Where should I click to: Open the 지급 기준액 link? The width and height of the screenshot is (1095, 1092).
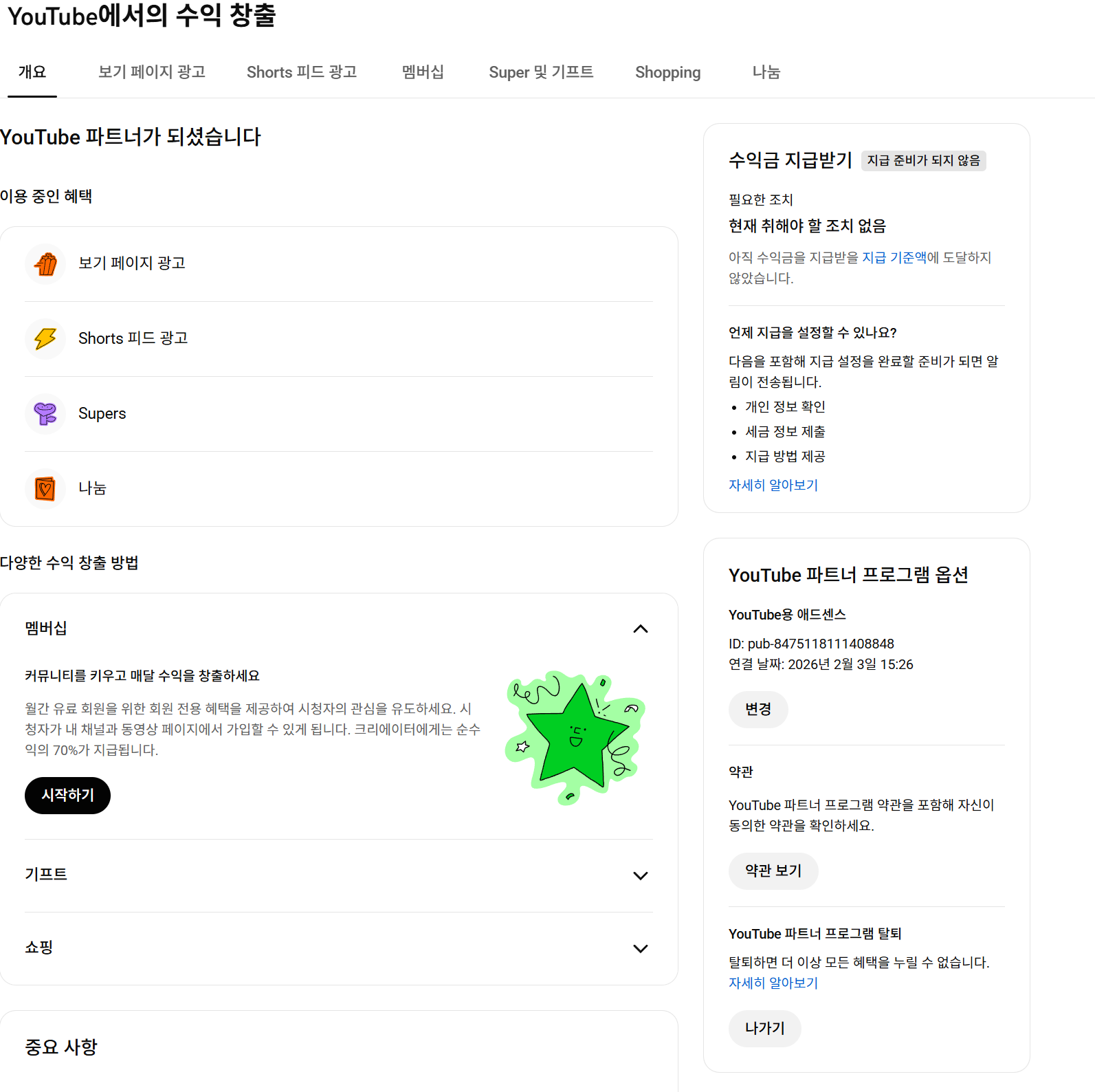[894, 257]
